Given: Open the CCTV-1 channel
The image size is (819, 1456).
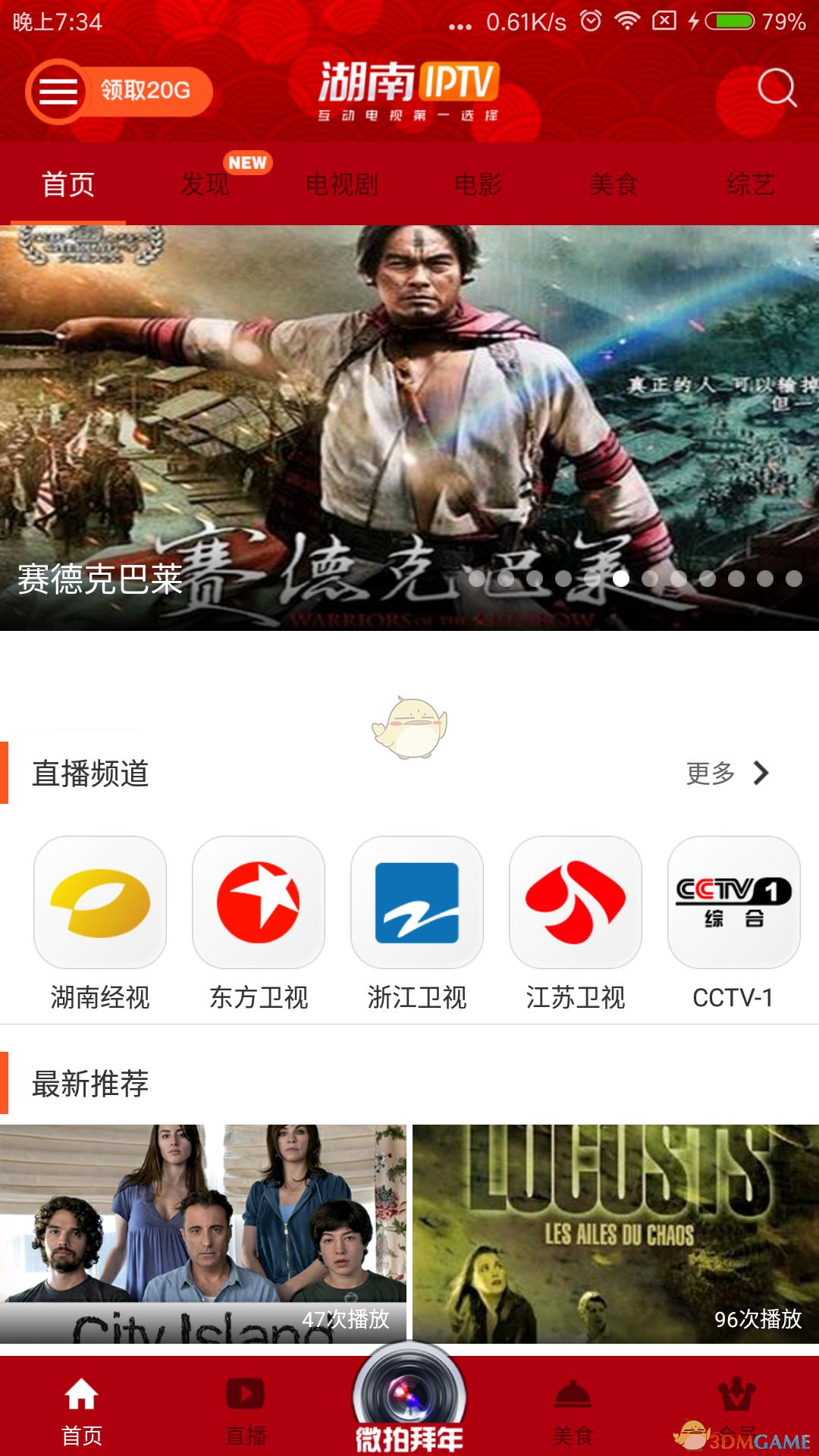Looking at the screenshot, I should point(733,902).
